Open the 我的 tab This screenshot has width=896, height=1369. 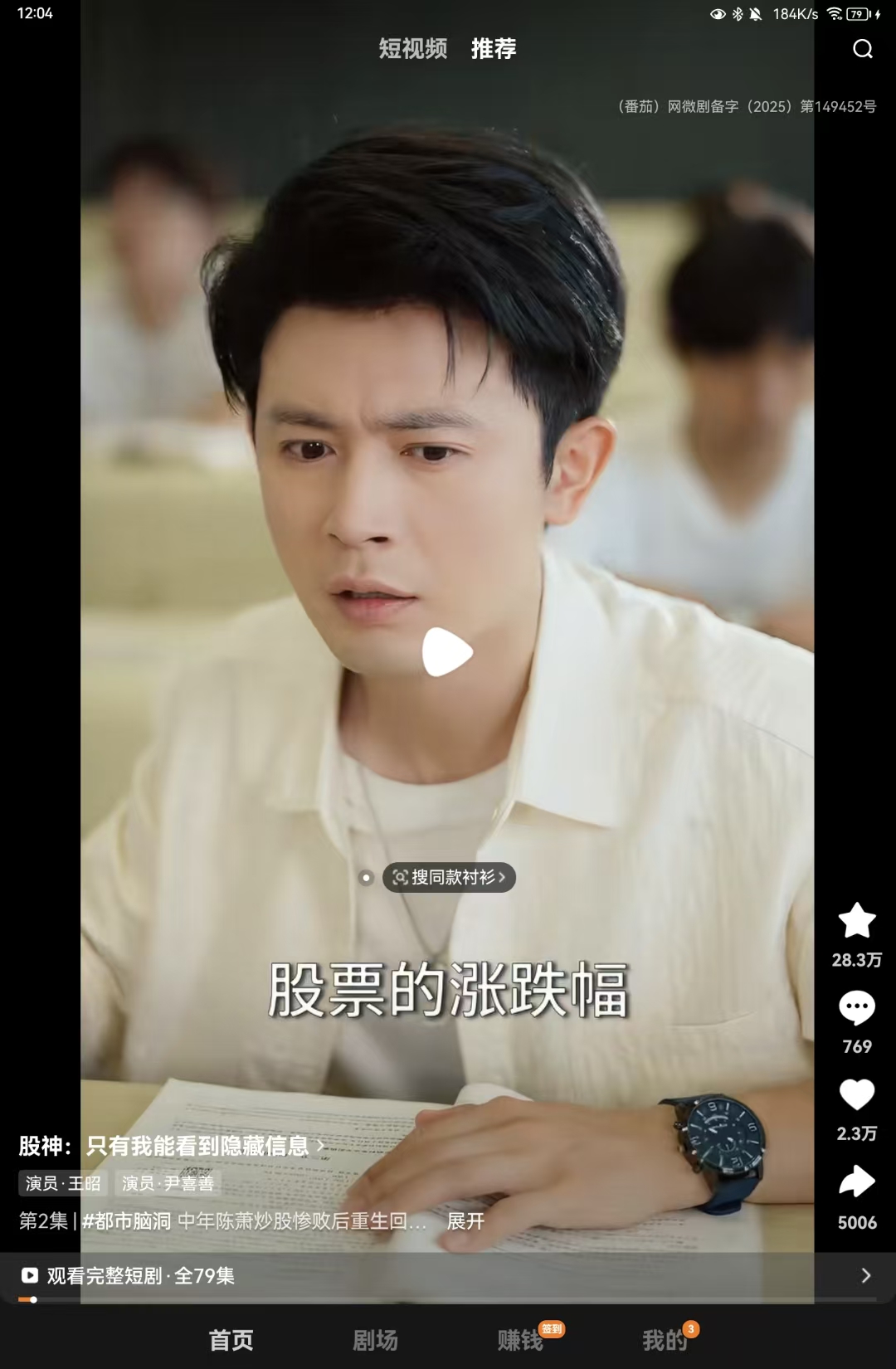[x=664, y=1340]
